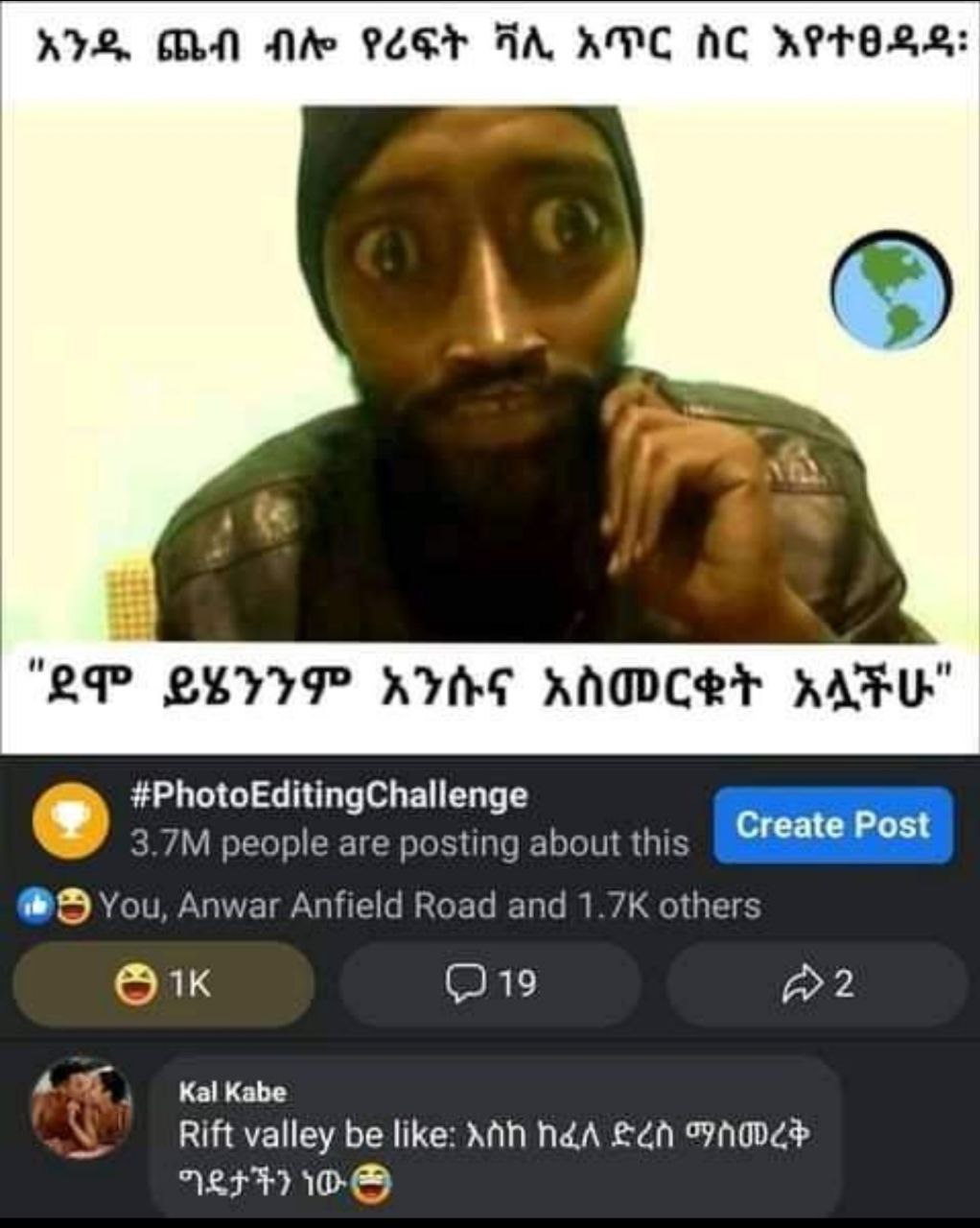Open the #PhotoEditingChallenge hashtag
980x1228 pixels.
click(328, 795)
